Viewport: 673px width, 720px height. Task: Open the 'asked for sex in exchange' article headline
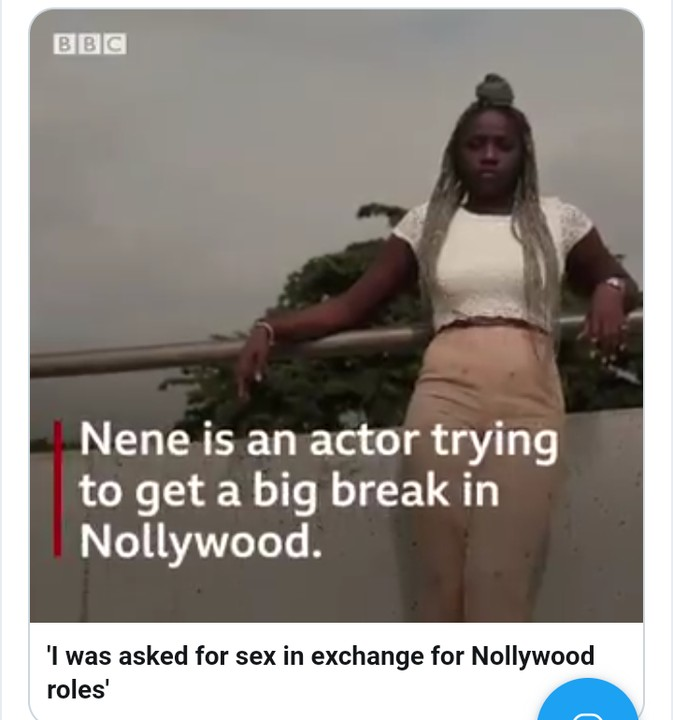click(320, 672)
